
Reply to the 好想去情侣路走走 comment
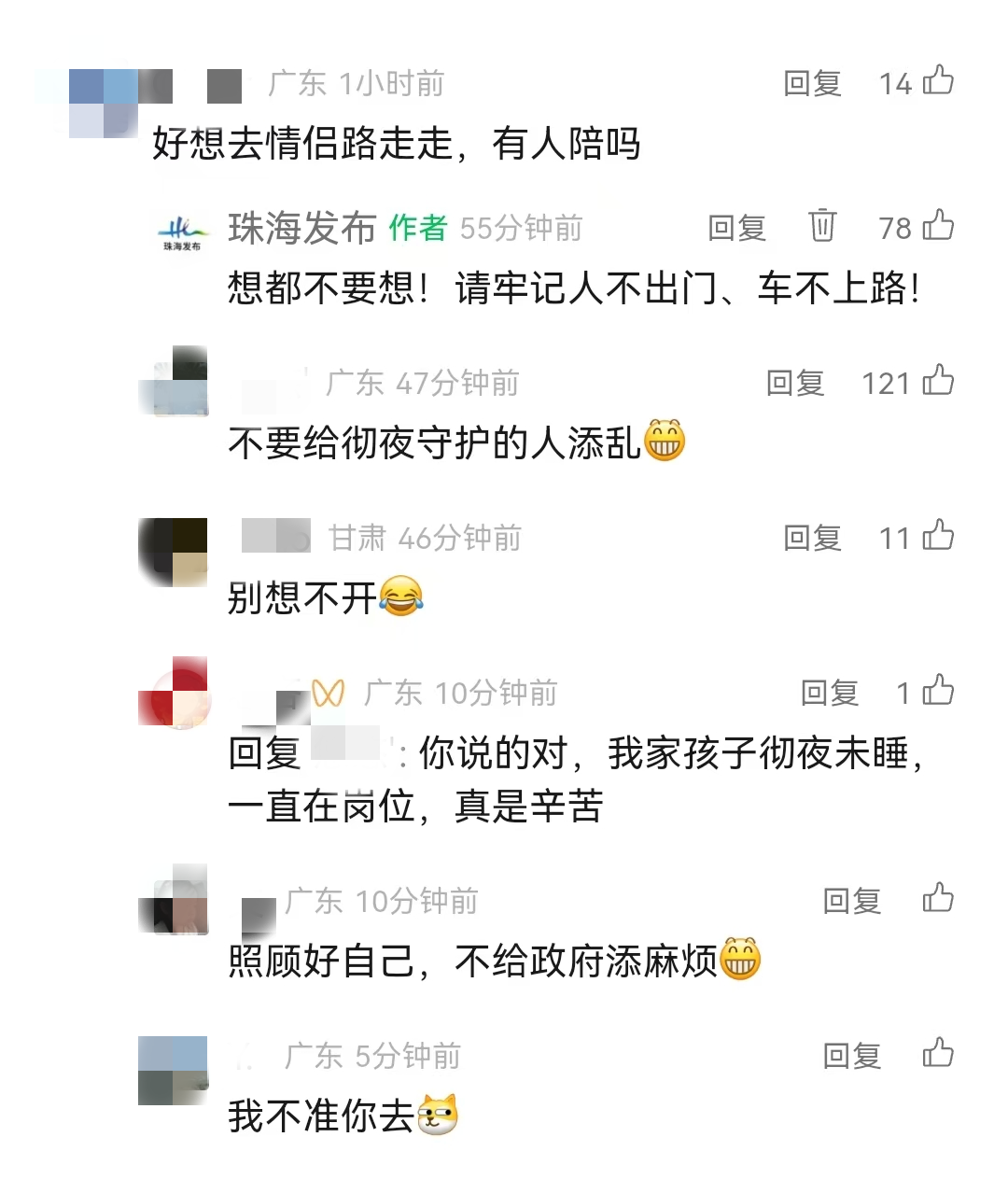point(812,84)
